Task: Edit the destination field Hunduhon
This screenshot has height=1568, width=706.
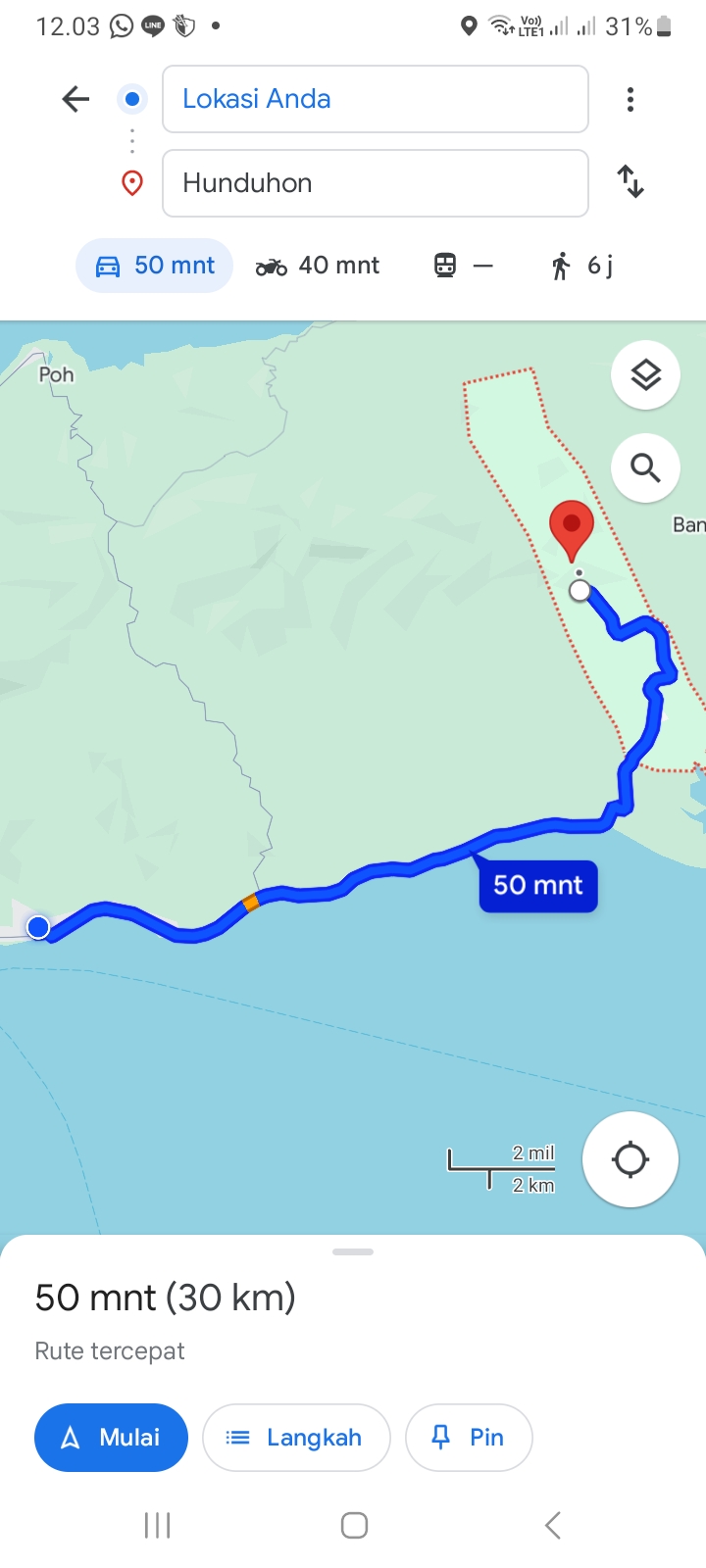Action: (x=376, y=183)
